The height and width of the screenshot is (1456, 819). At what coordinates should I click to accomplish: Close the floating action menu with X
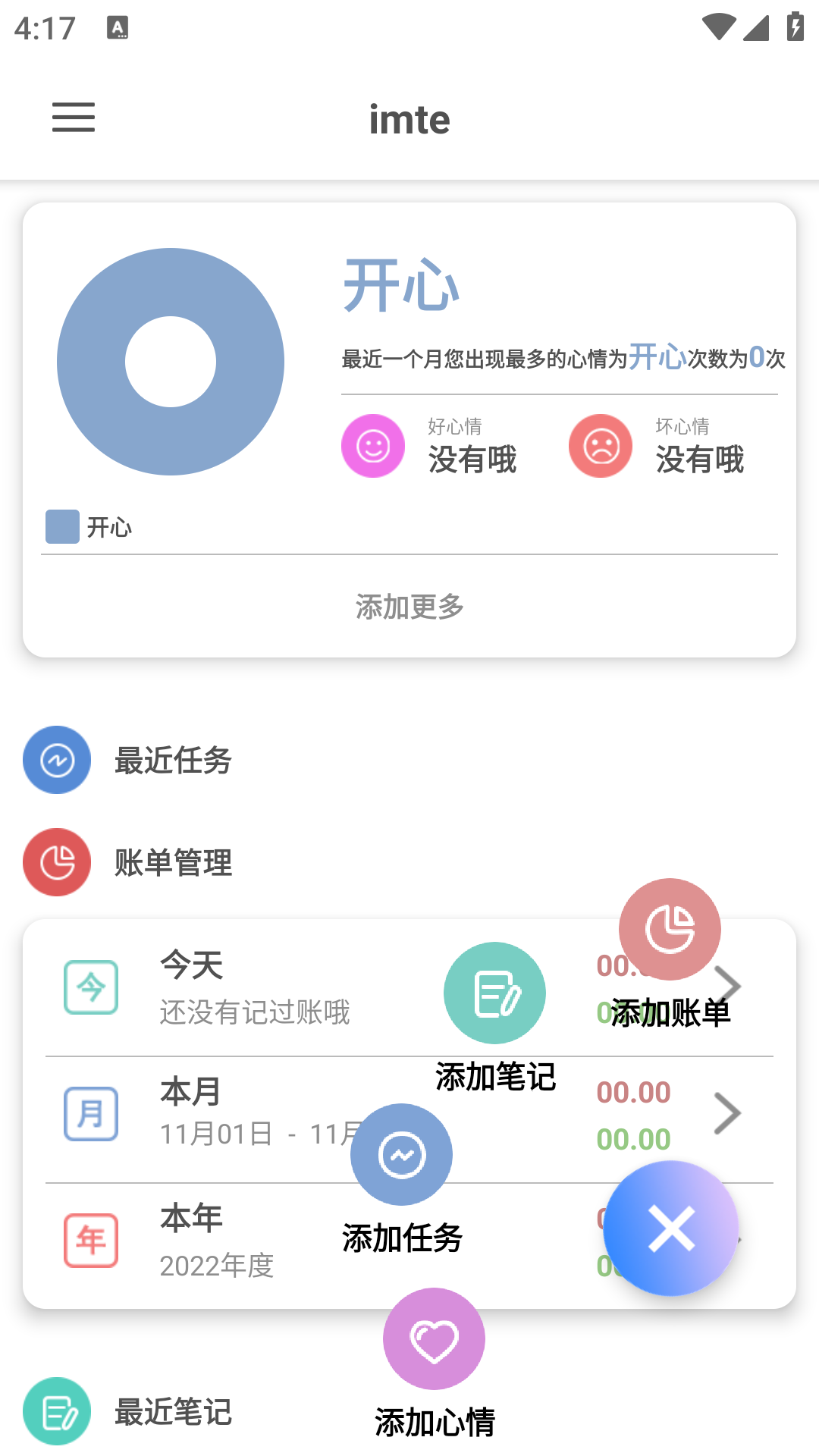click(x=670, y=1228)
